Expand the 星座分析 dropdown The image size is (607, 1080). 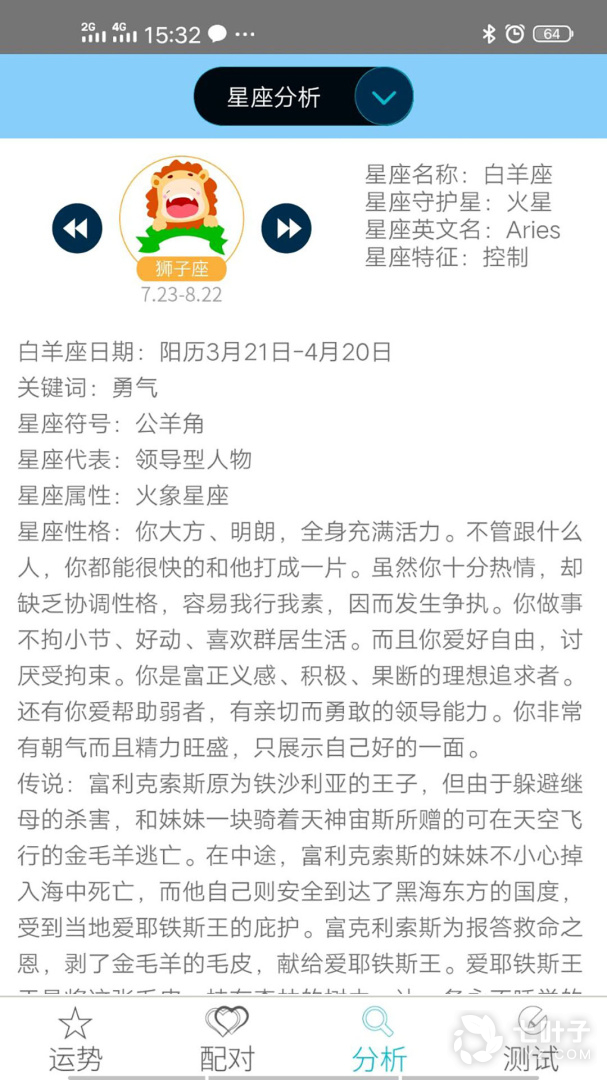384,97
